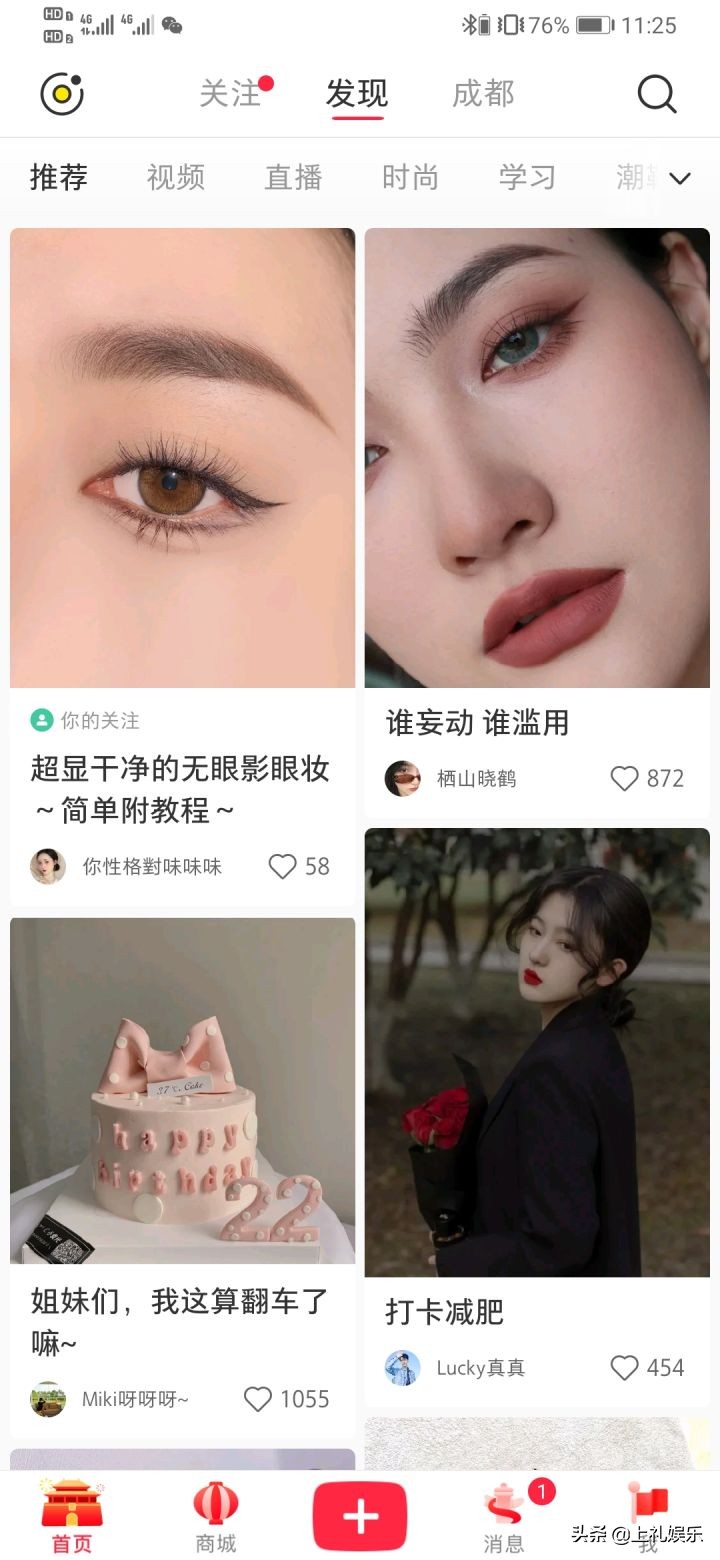
Task: Open the 商城 mall icon
Action: [213, 1516]
